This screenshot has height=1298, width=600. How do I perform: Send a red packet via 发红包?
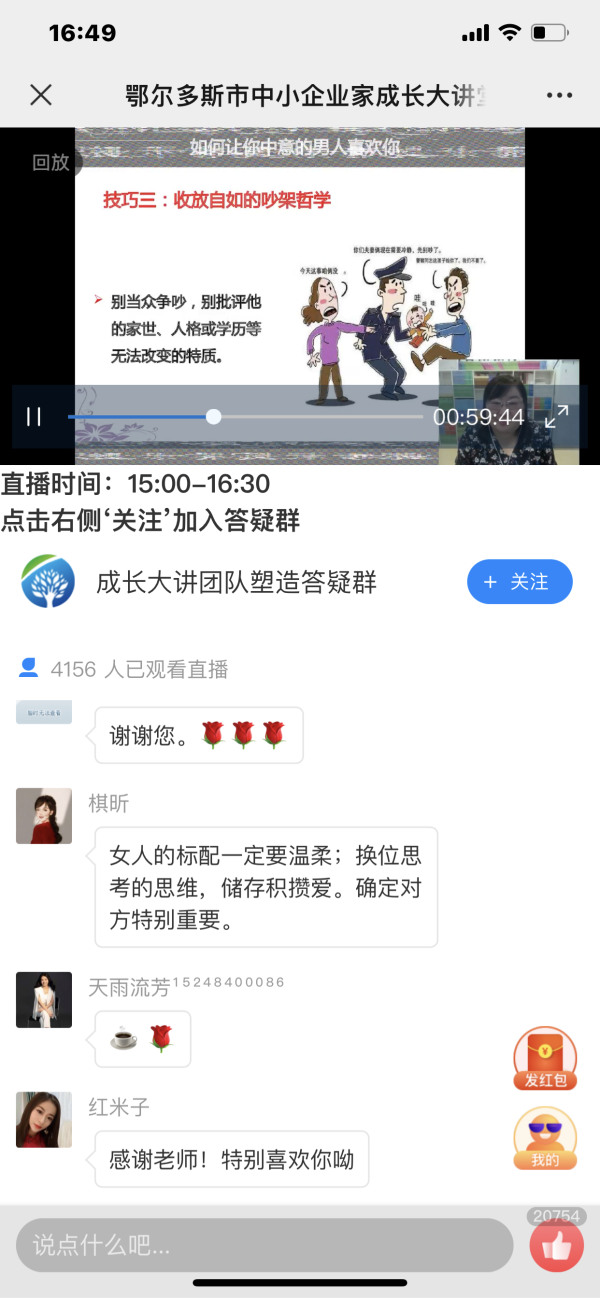(545, 1059)
